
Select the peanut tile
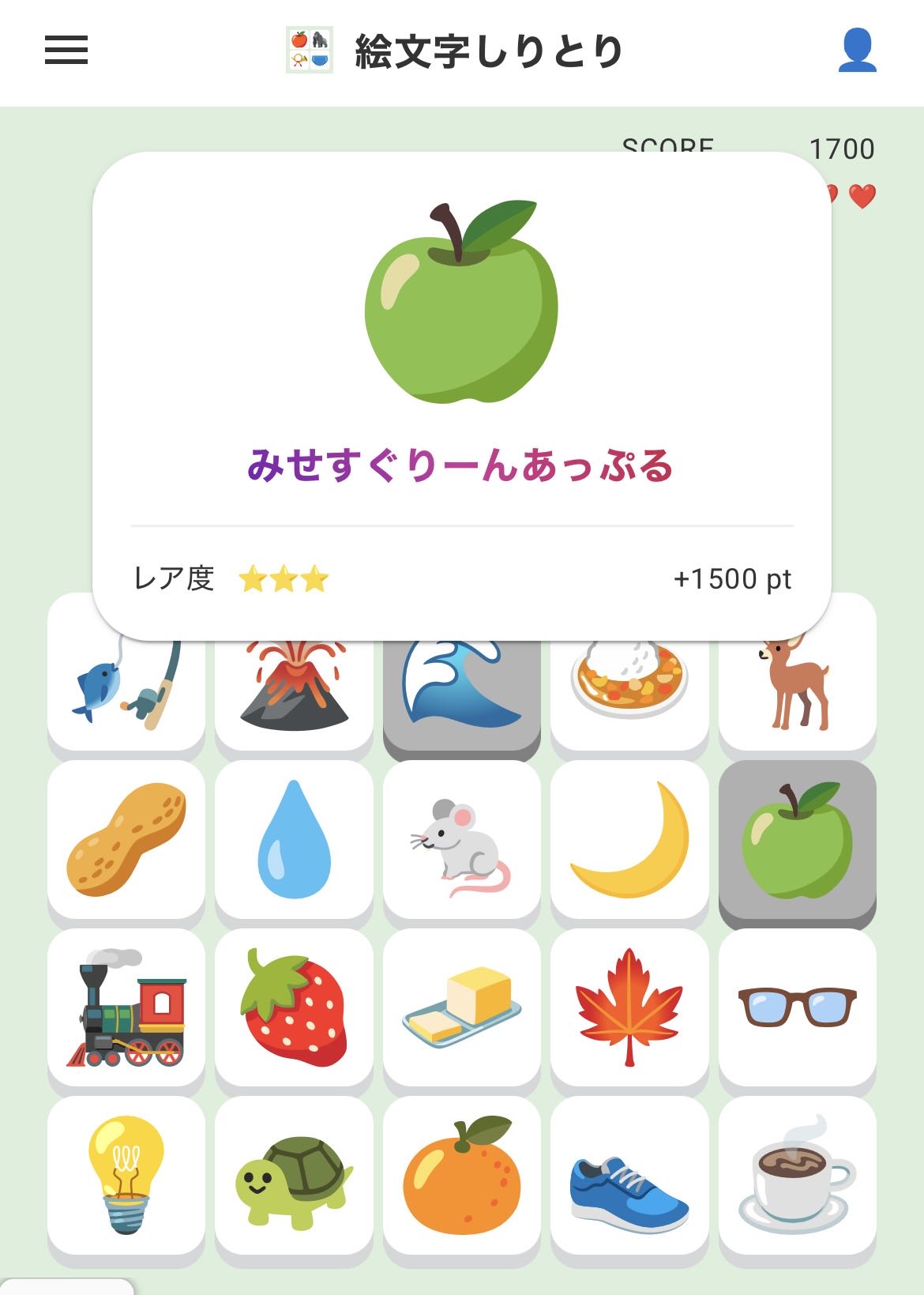click(126, 839)
